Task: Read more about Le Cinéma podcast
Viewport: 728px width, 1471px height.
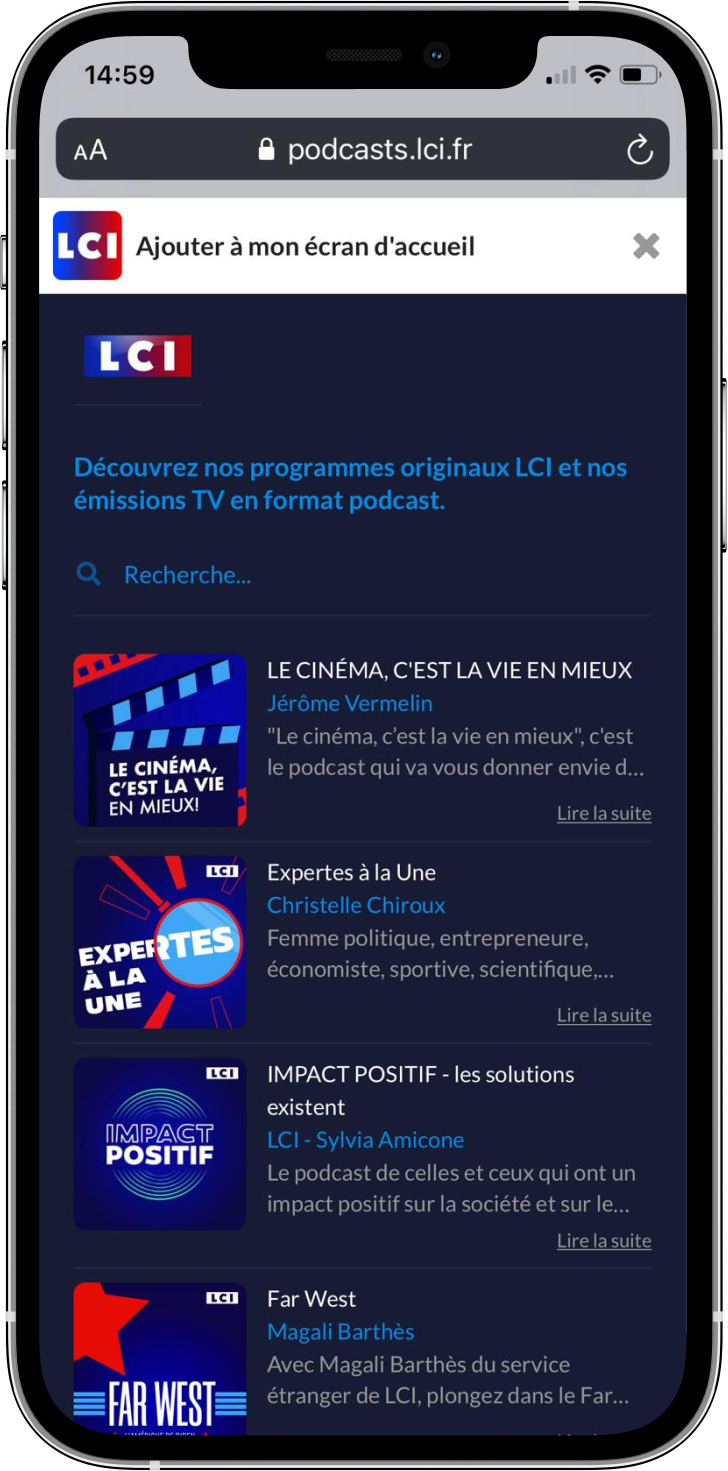Action: click(x=604, y=813)
